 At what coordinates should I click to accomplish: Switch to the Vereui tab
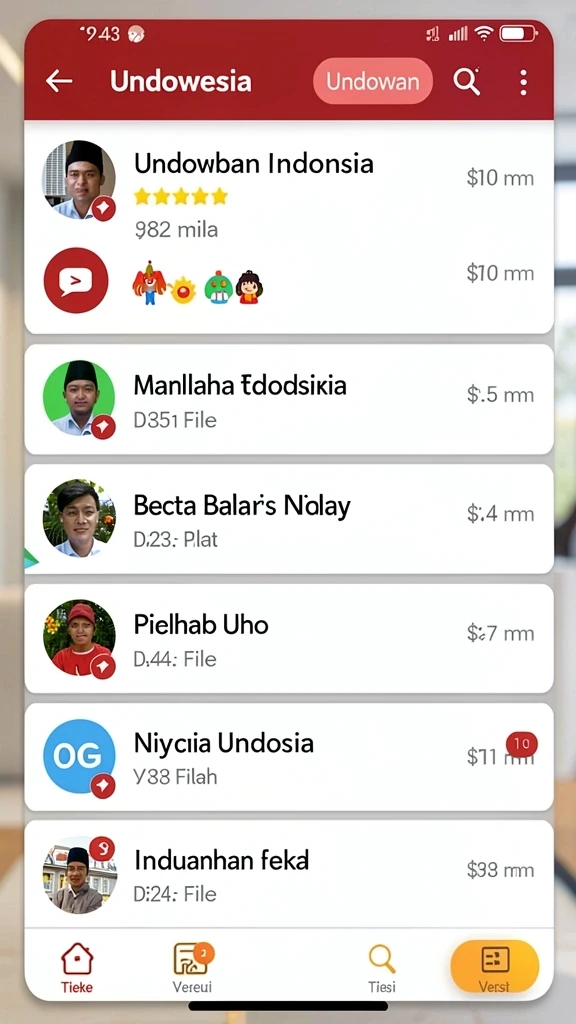tap(192, 968)
